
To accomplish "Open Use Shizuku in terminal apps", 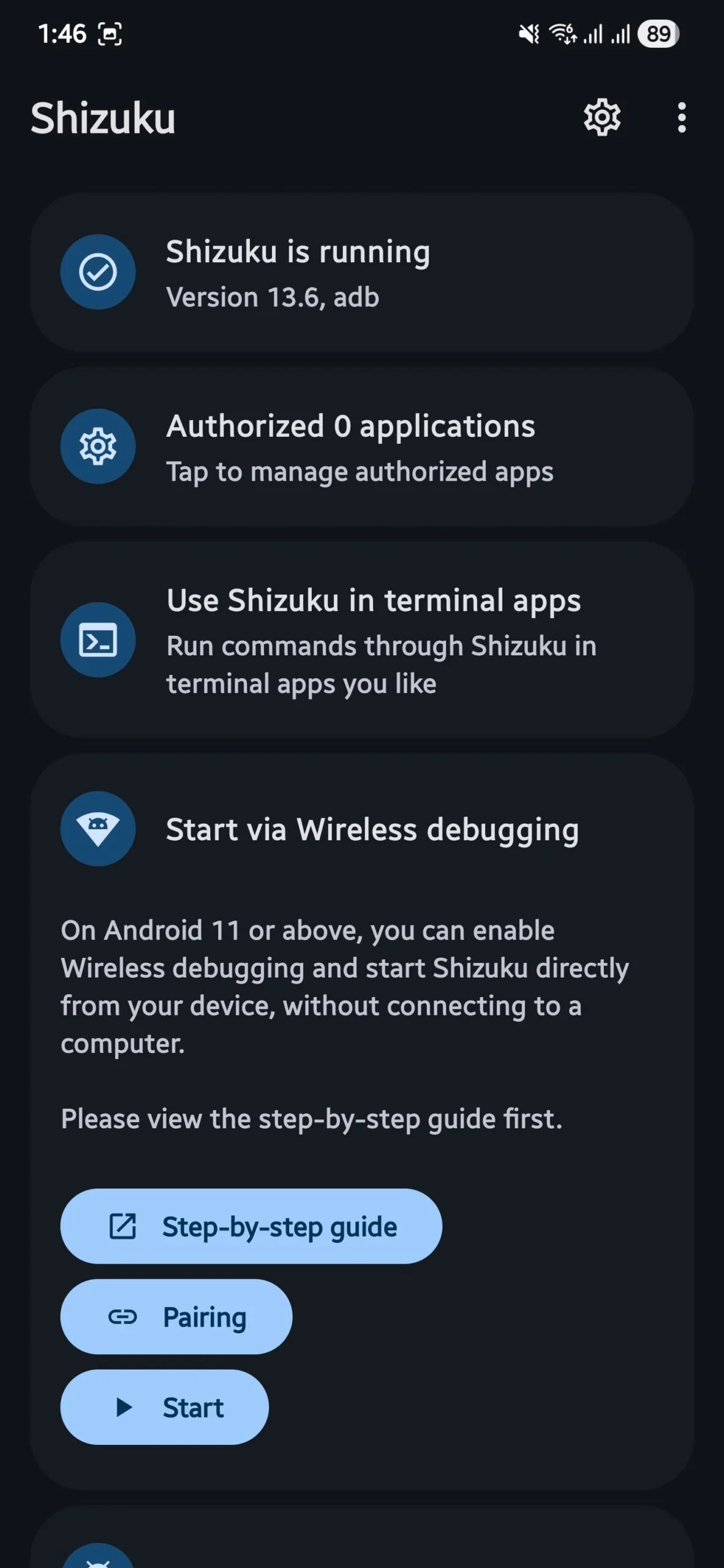I will point(361,640).
